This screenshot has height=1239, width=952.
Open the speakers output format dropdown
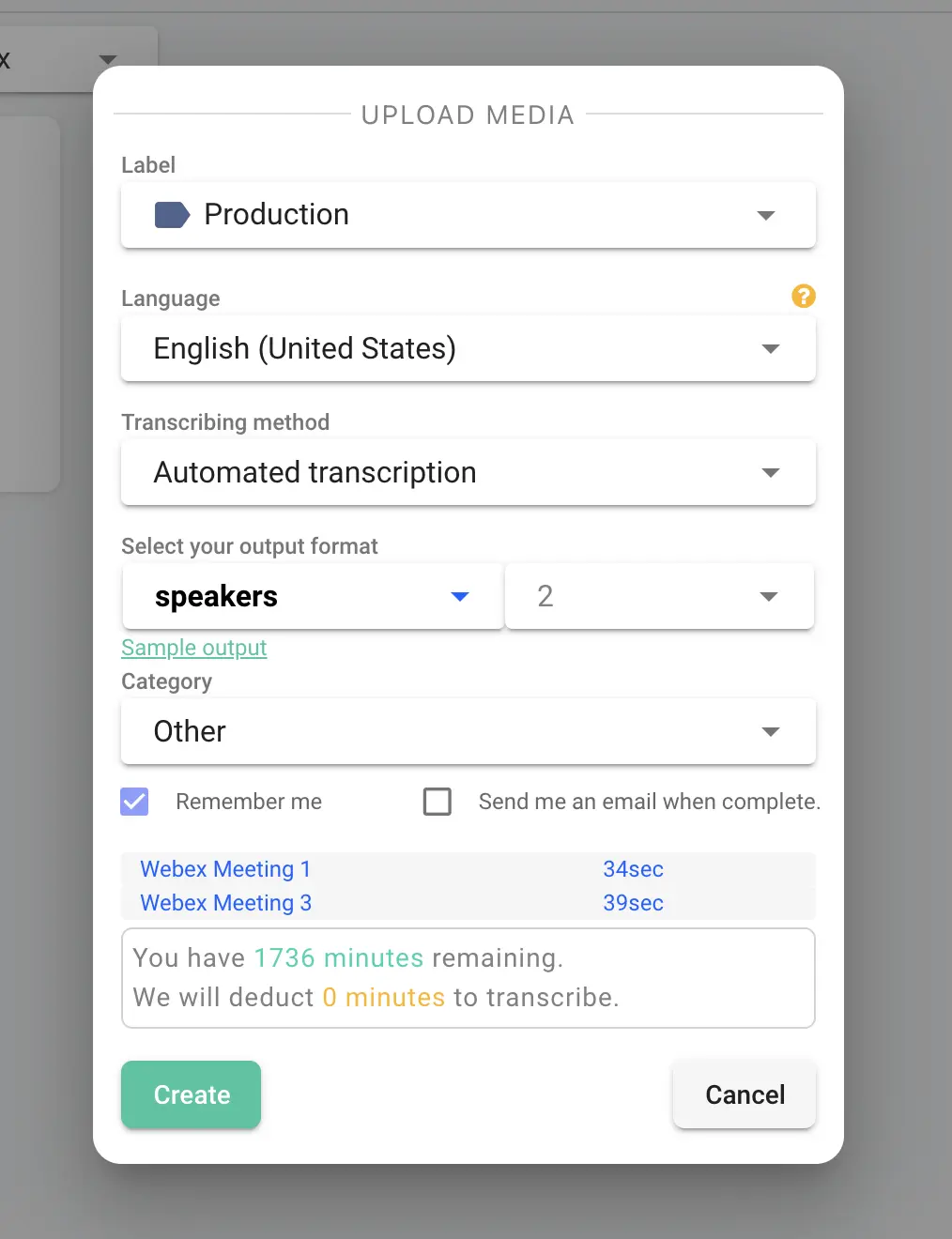coord(313,596)
